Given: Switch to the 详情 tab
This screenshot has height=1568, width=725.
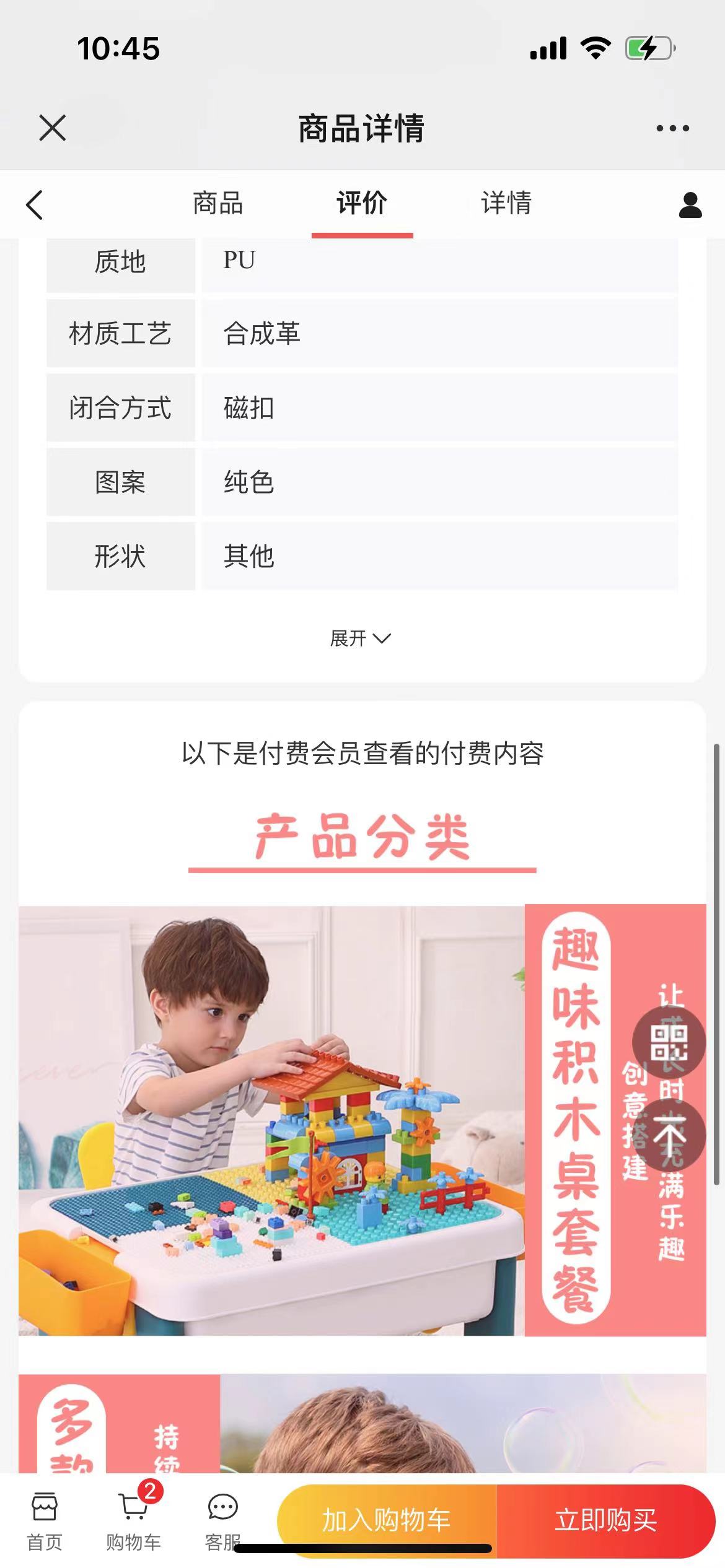Looking at the screenshot, I should point(506,203).
